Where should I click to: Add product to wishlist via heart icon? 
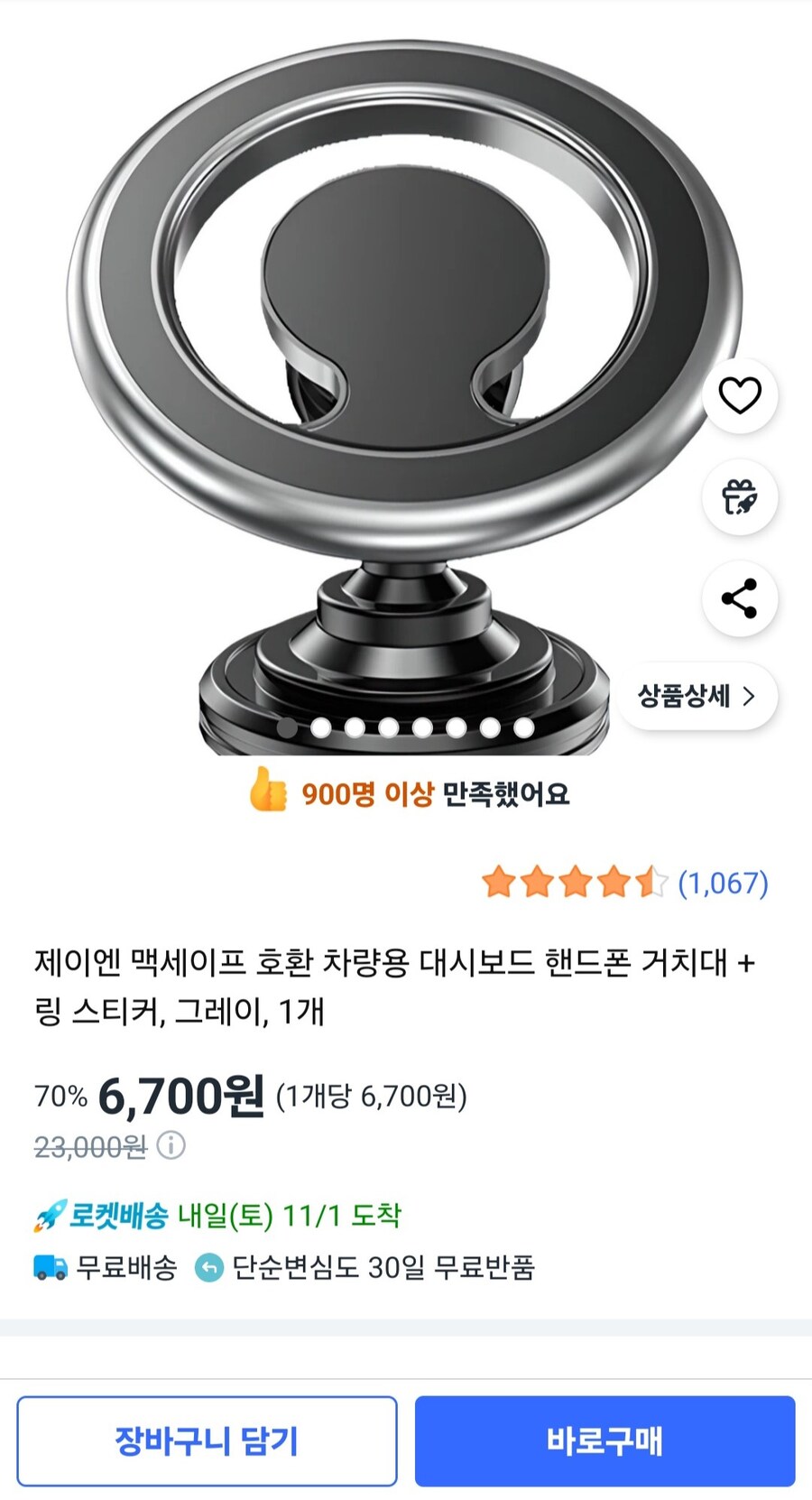[x=739, y=395]
